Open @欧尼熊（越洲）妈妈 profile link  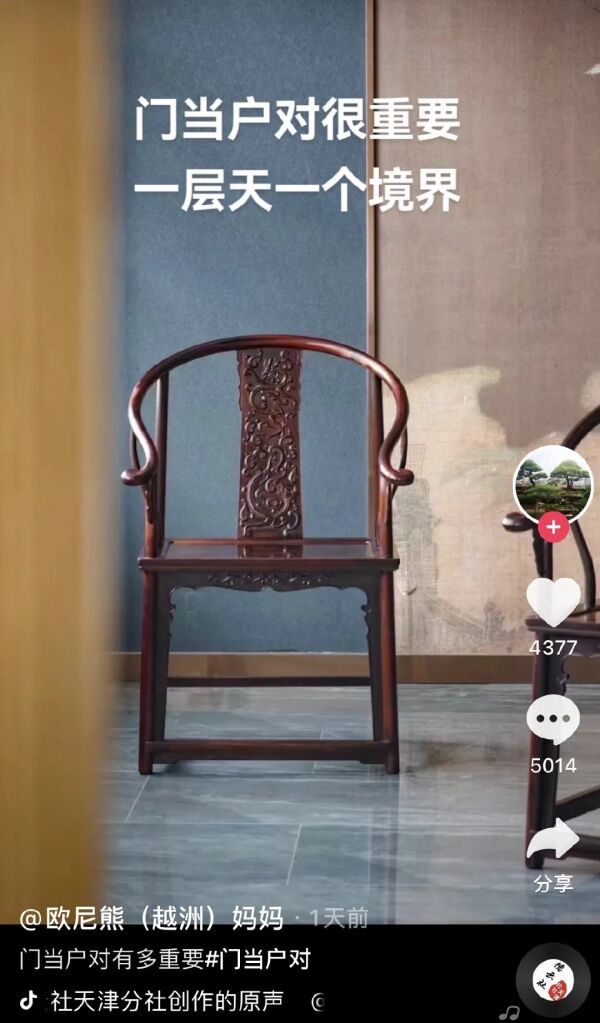pyautogui.click(x=151, y=917)
